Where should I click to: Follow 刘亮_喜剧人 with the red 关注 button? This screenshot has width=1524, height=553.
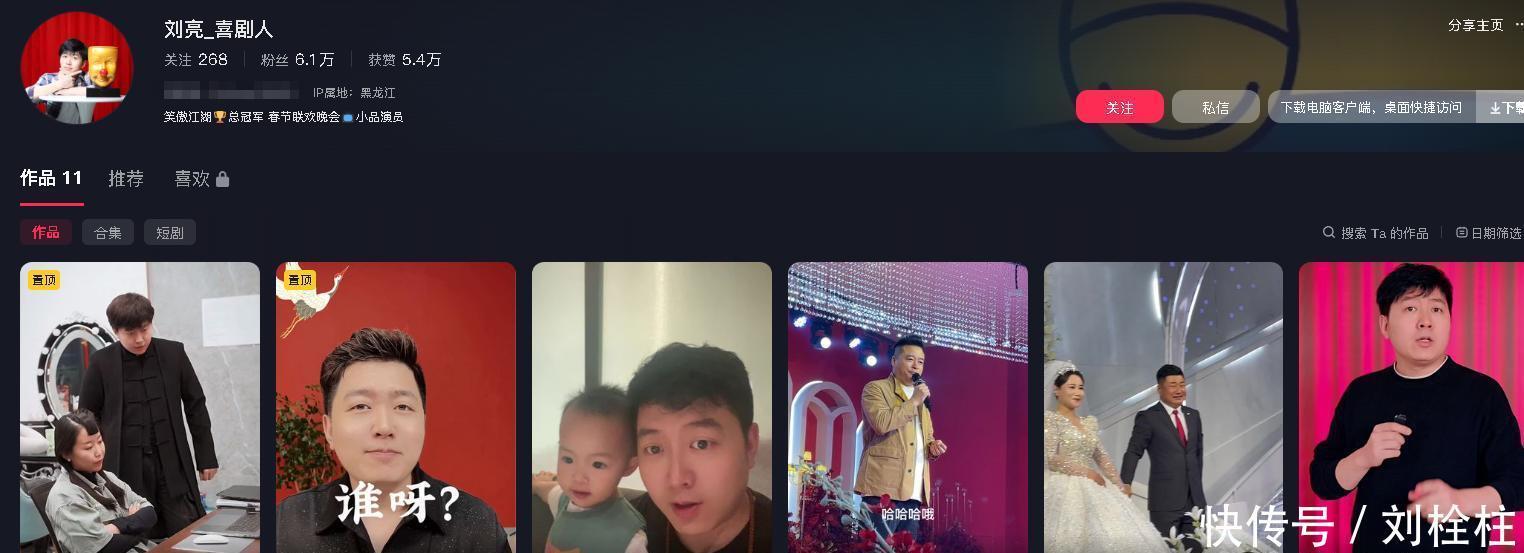(1119, 107)
